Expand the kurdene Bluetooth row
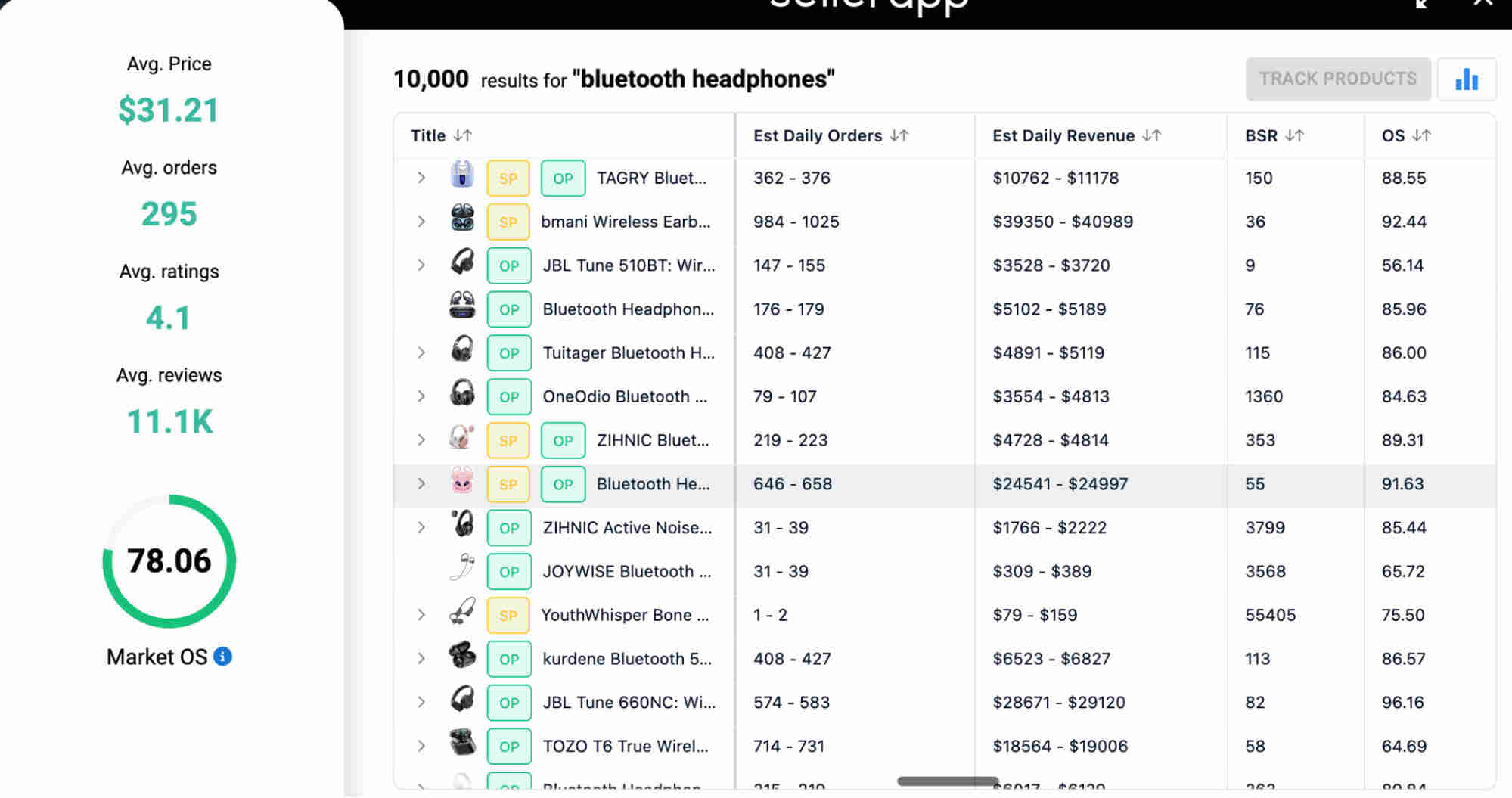This screenshot has height=798, width=1512. (x=421, y=659)
